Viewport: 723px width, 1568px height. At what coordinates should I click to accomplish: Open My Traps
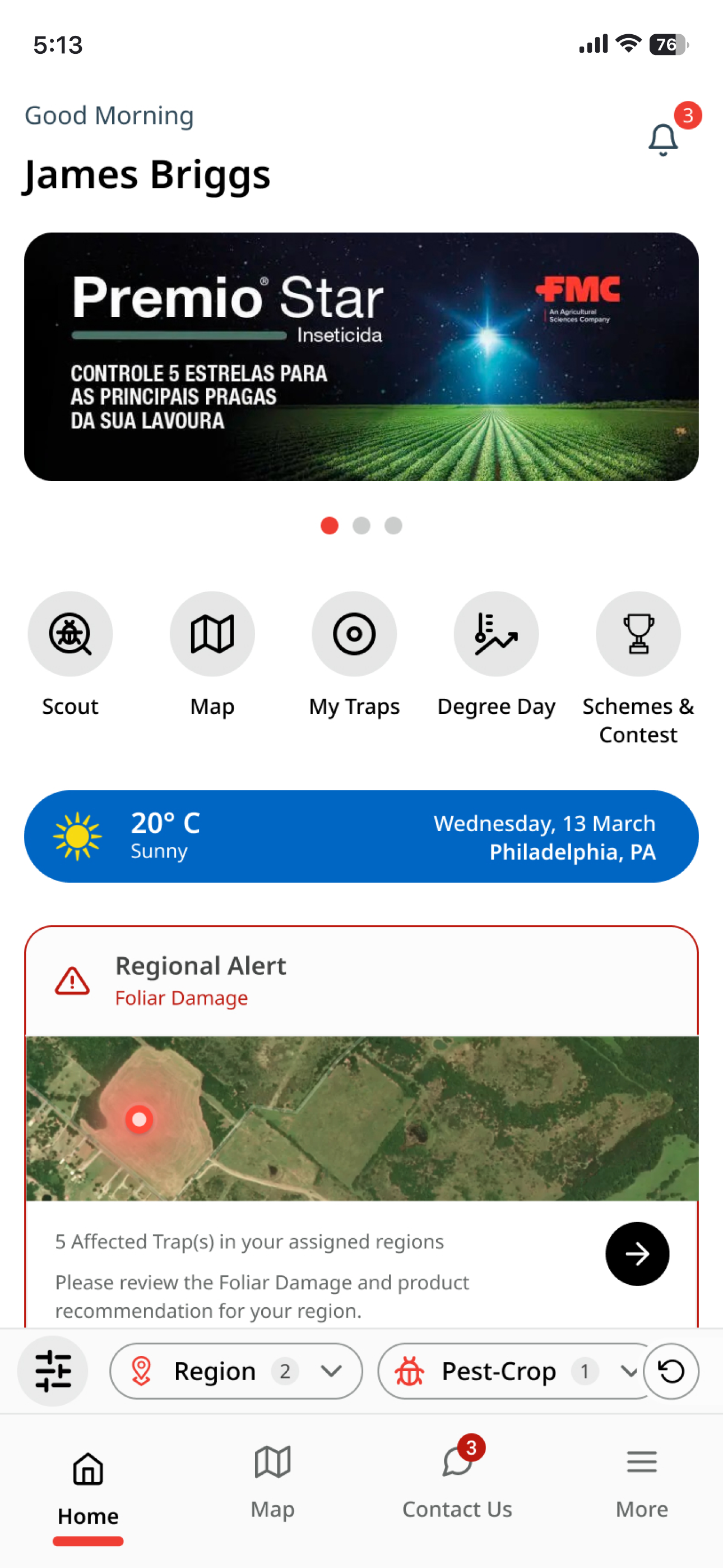[x=354, y=633]
